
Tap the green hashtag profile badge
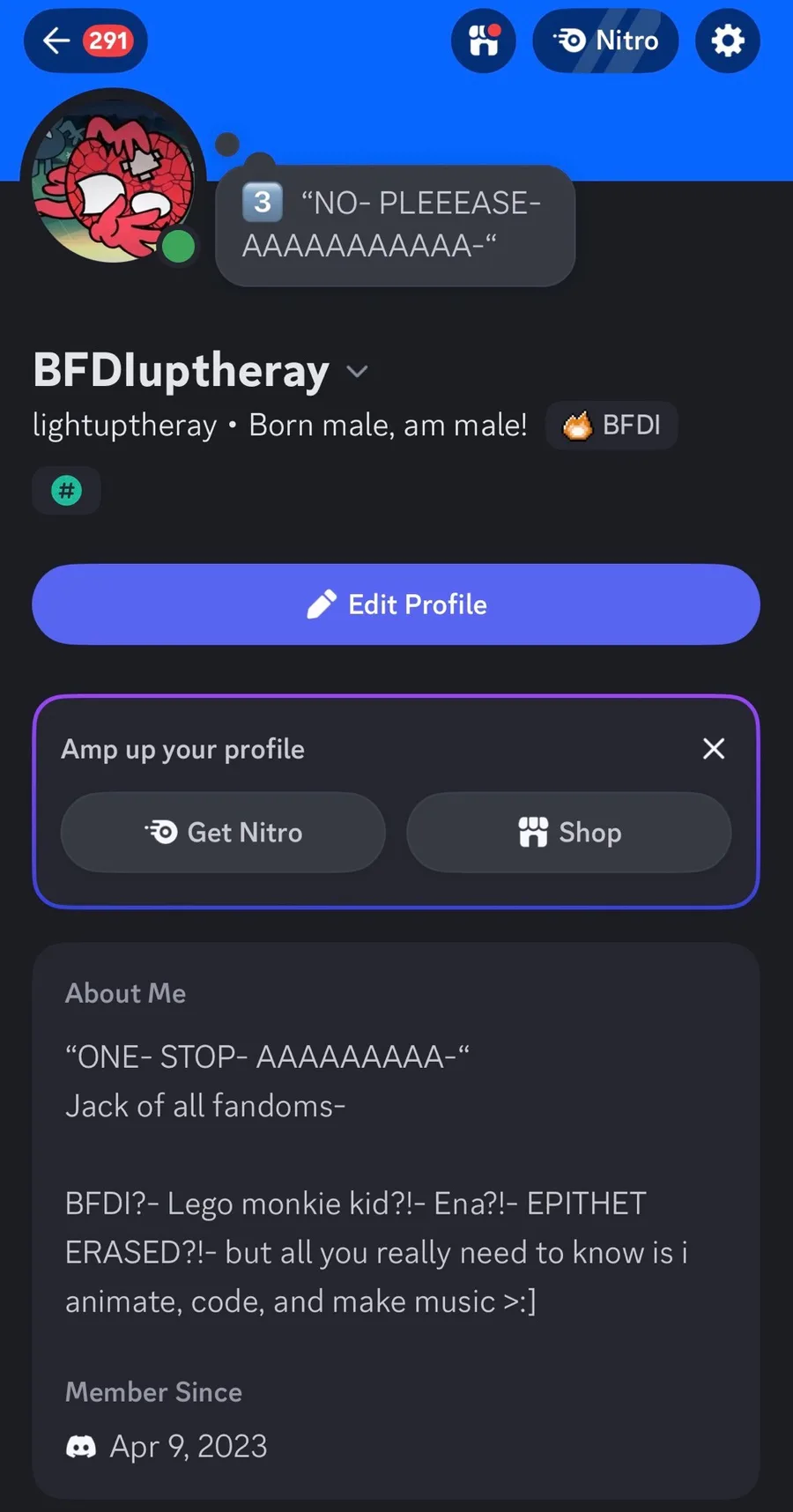click(x=67, y=490)
